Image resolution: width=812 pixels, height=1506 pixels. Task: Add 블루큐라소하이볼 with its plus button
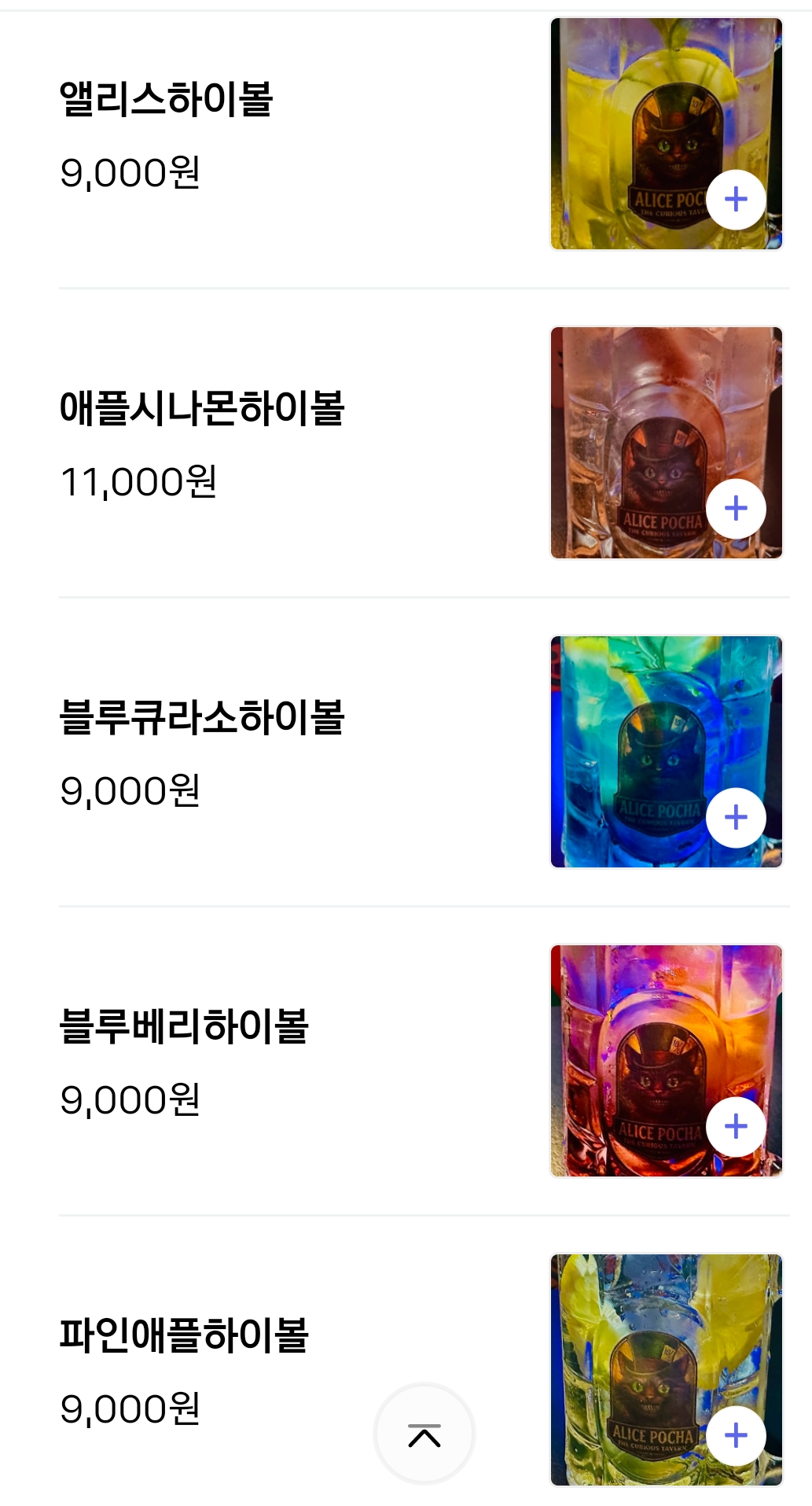[x=736, y=818]
